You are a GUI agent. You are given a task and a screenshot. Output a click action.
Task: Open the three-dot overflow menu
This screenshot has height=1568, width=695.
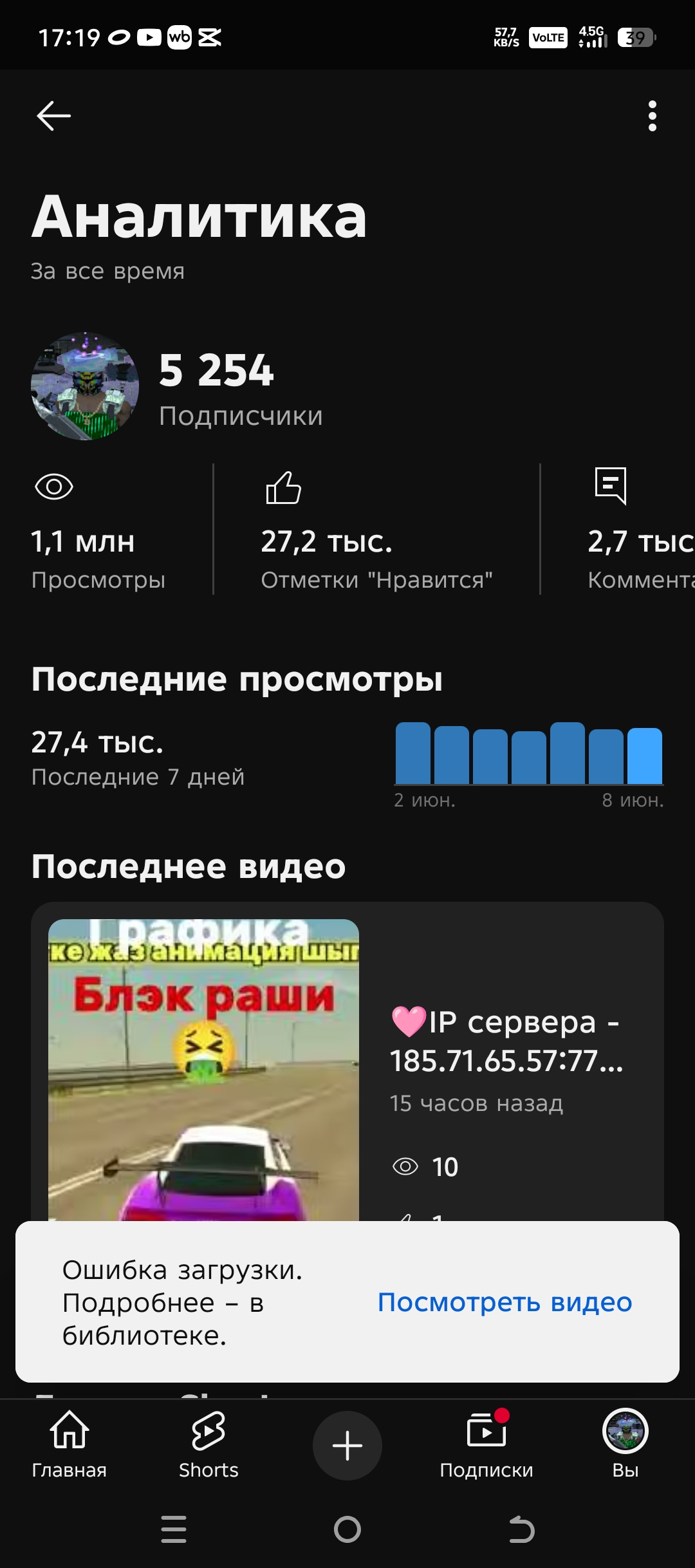(652, 117)
